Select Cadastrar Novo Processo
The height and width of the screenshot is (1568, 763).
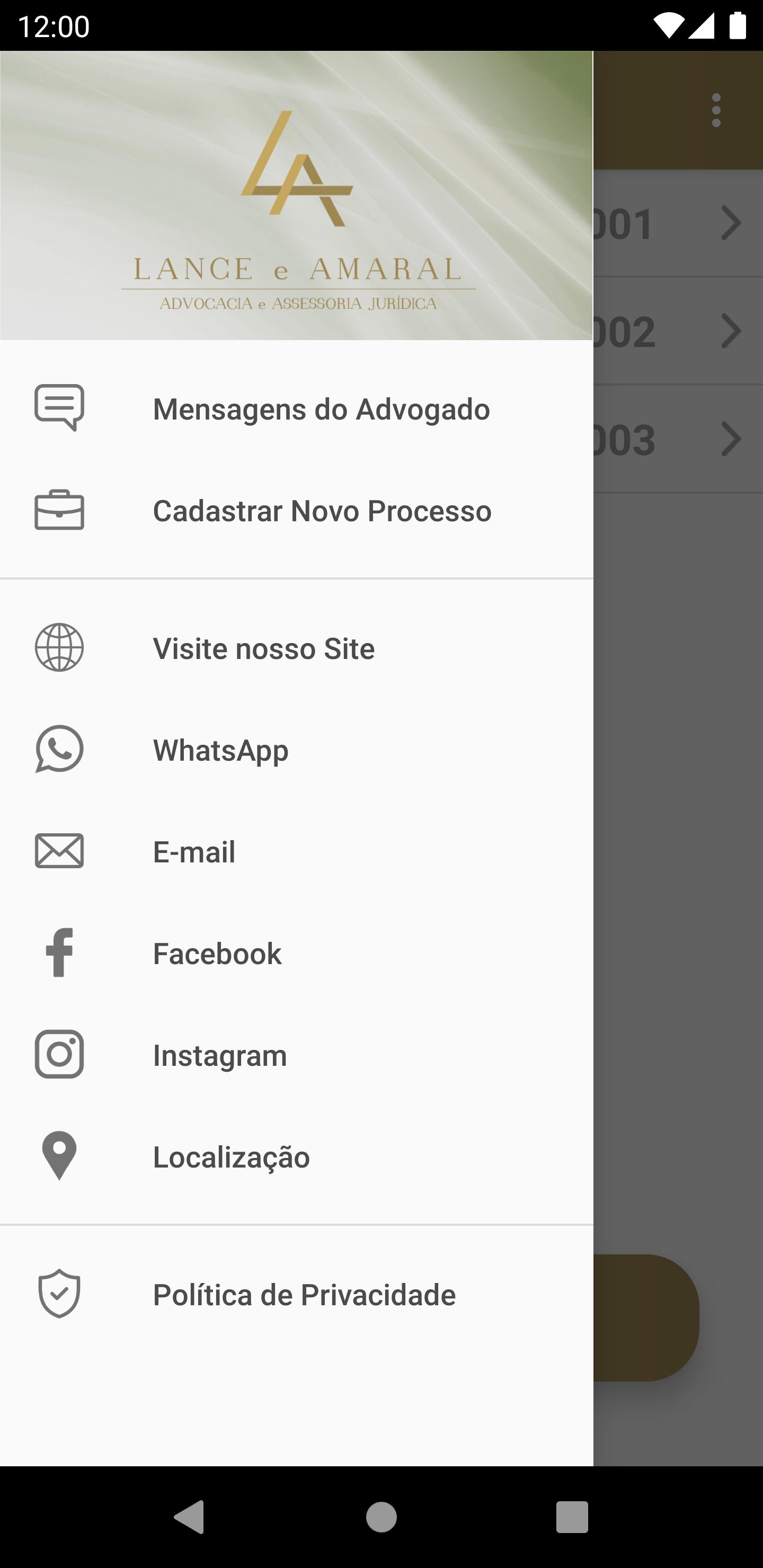coord(297,510)
